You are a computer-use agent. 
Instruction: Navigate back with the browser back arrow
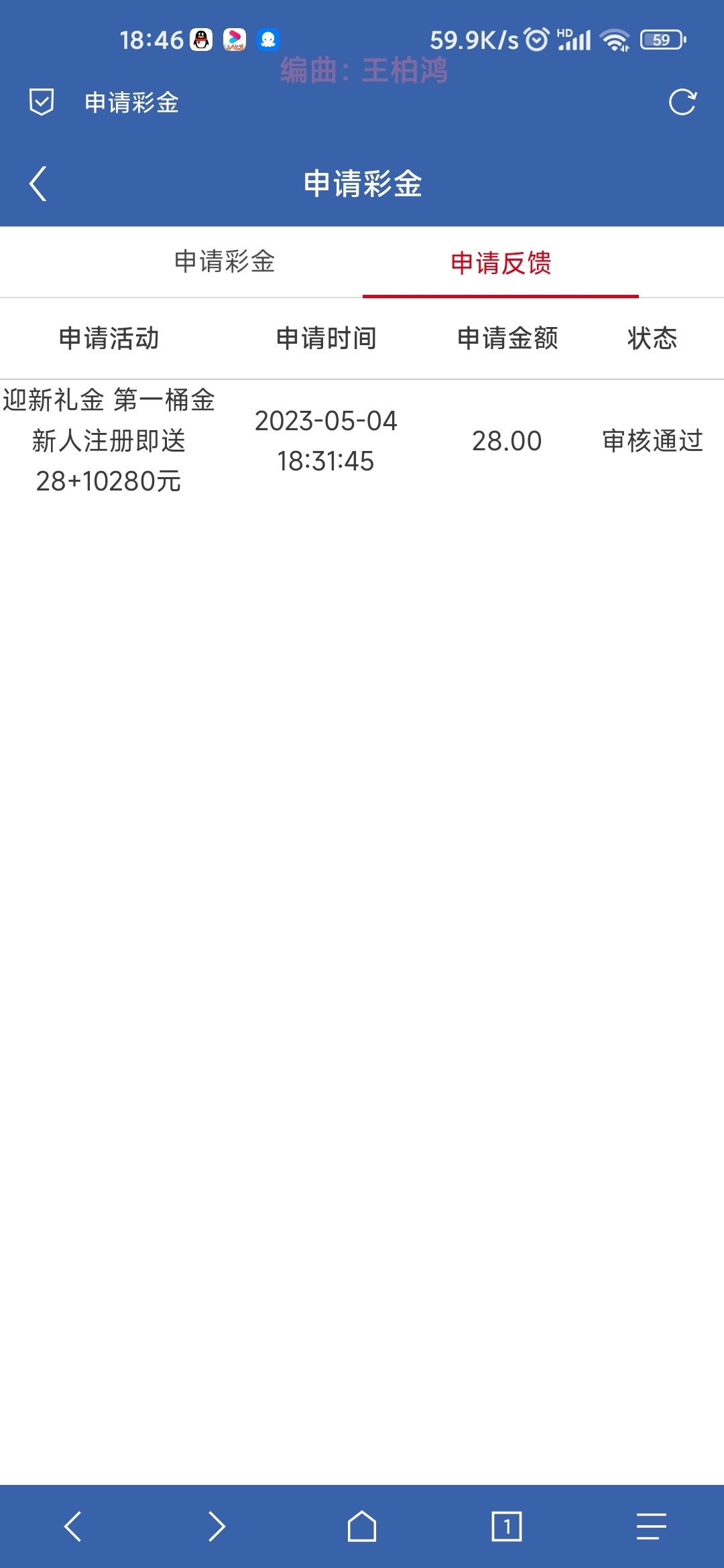click(72, 1526)
